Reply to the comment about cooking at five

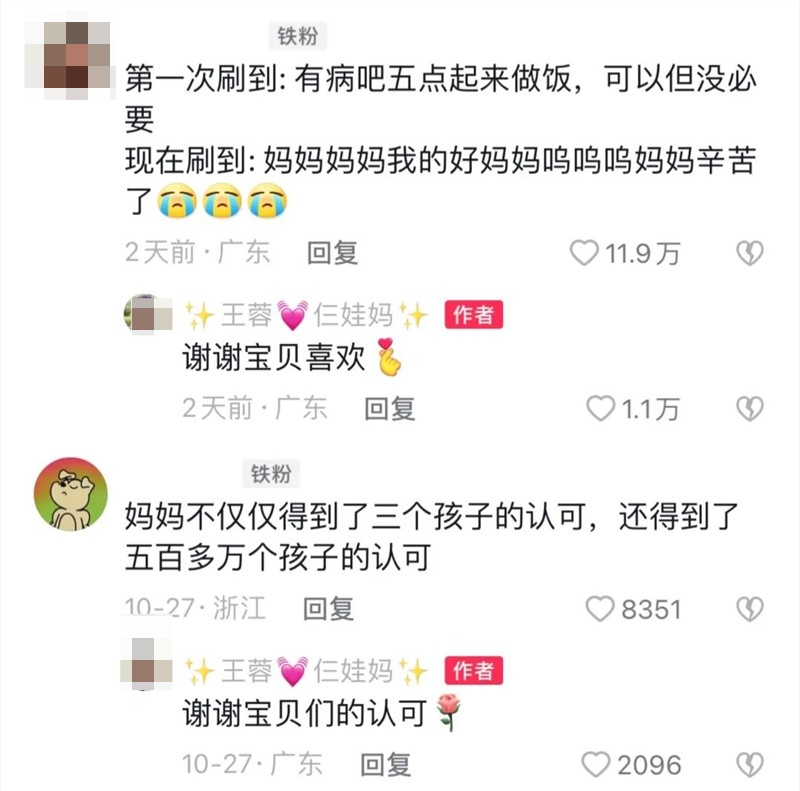coord(332,253)
